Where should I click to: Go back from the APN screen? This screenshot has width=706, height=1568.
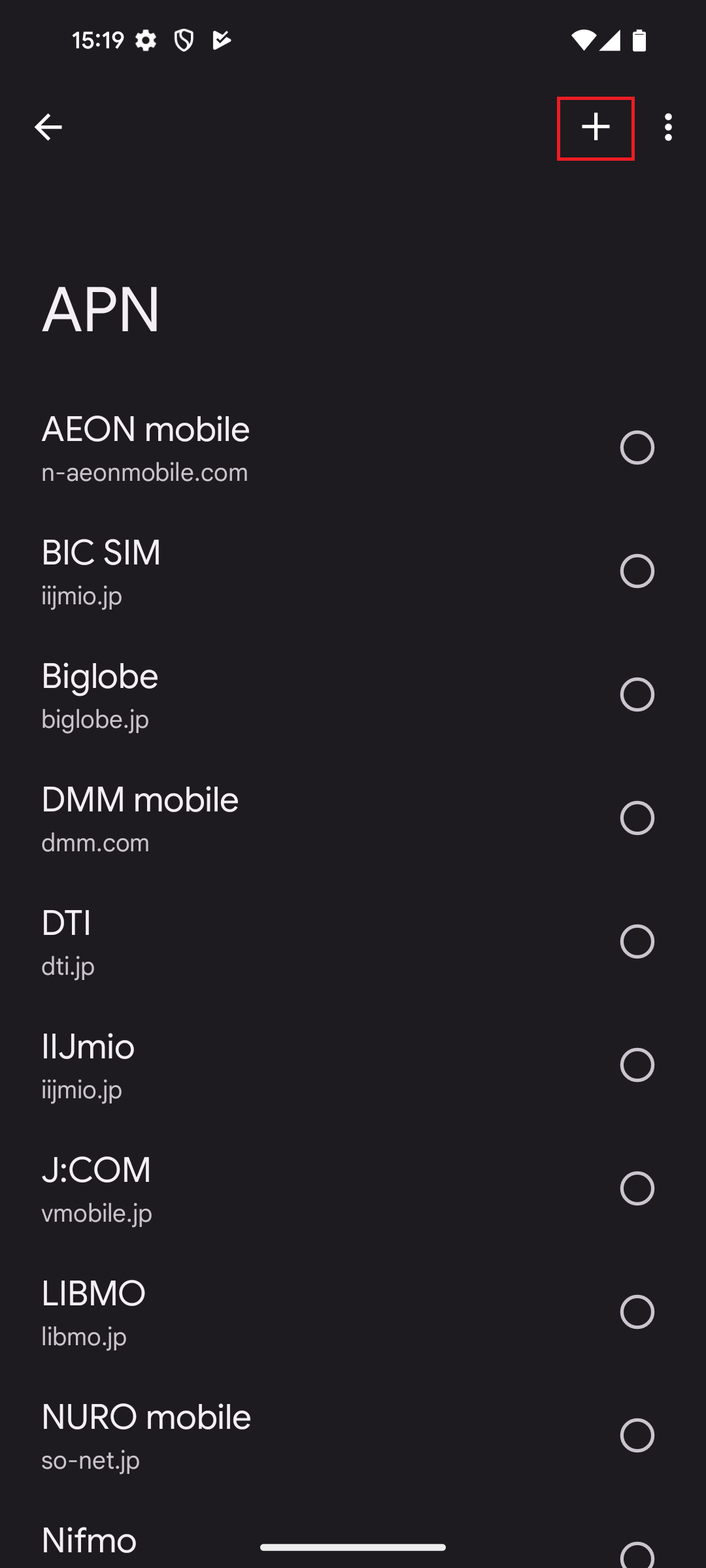coord(48,127)
